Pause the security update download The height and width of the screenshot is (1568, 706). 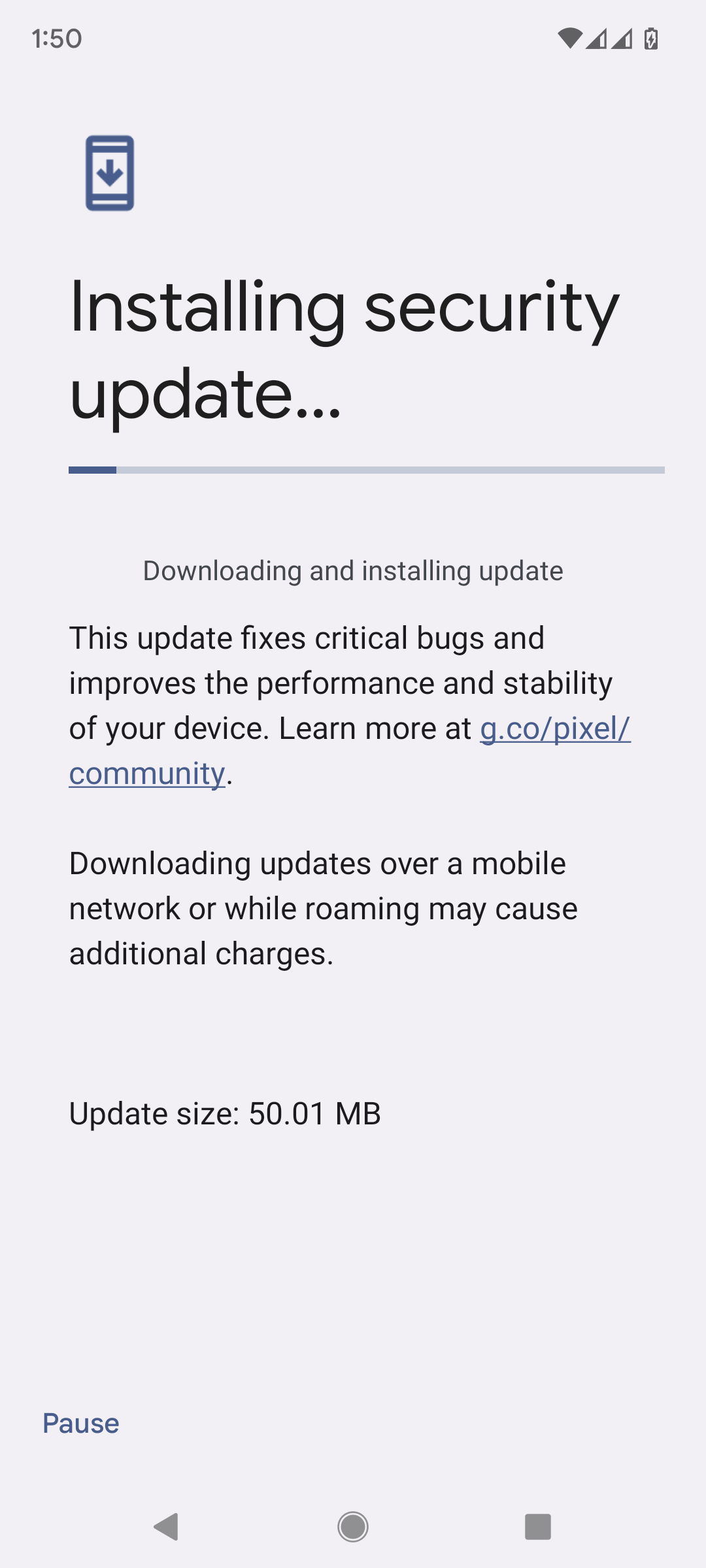pyautogui.click(x=80, y=1423)
